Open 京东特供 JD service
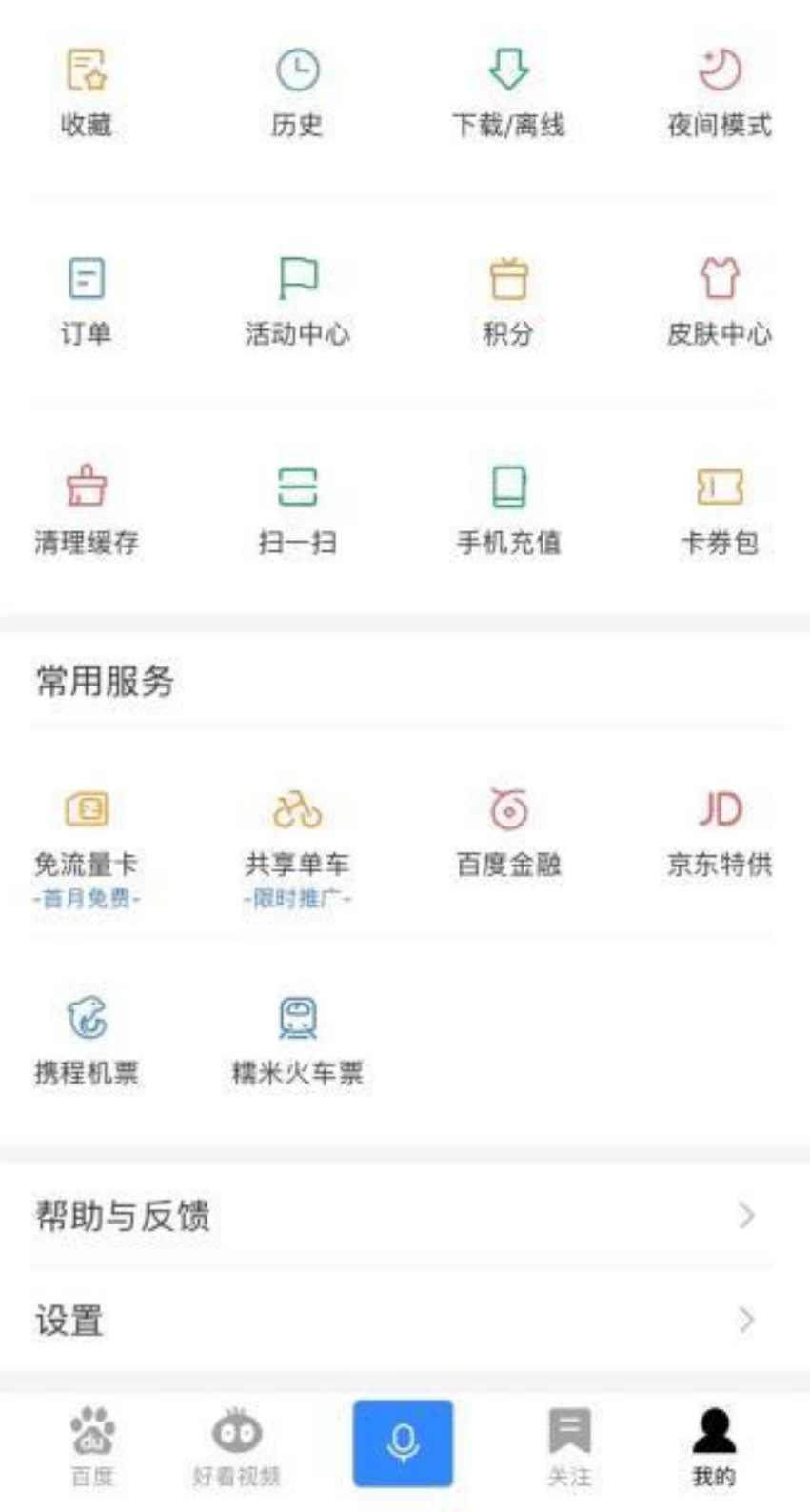The width and height of the screenshot is (810, 1512). (720, 834)
